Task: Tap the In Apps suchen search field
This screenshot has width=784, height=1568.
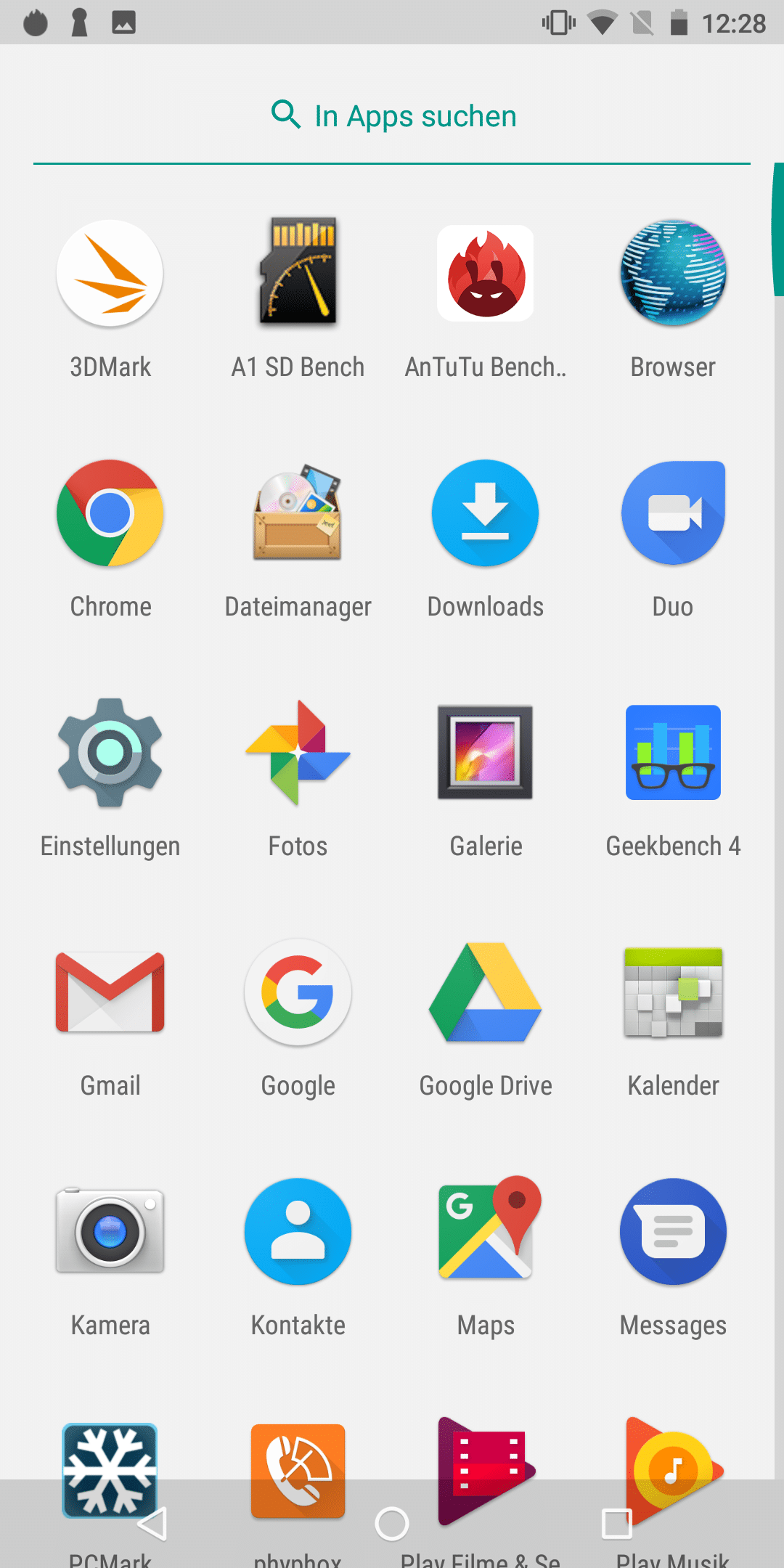Action: point(392,116)
